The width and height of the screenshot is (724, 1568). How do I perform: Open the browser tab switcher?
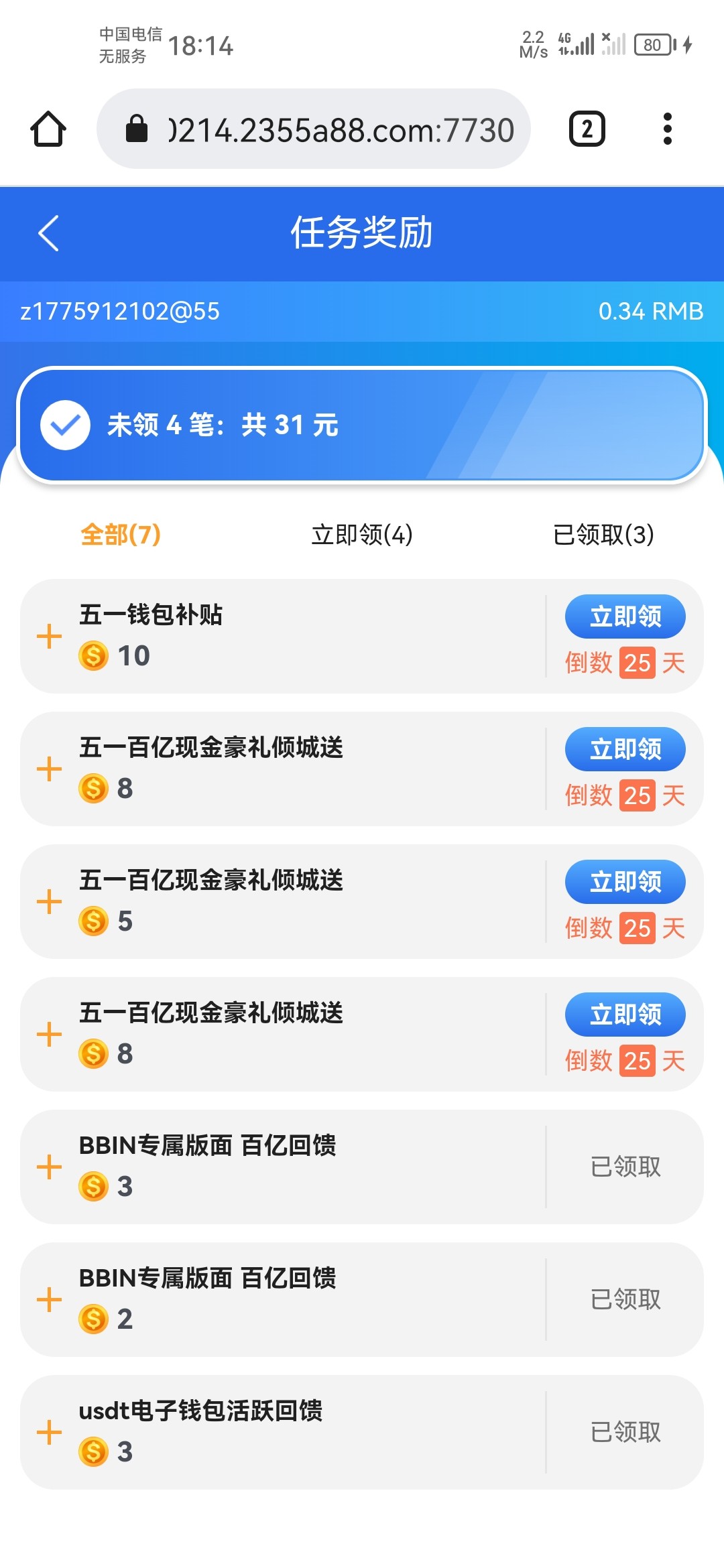tap(587, 129)
